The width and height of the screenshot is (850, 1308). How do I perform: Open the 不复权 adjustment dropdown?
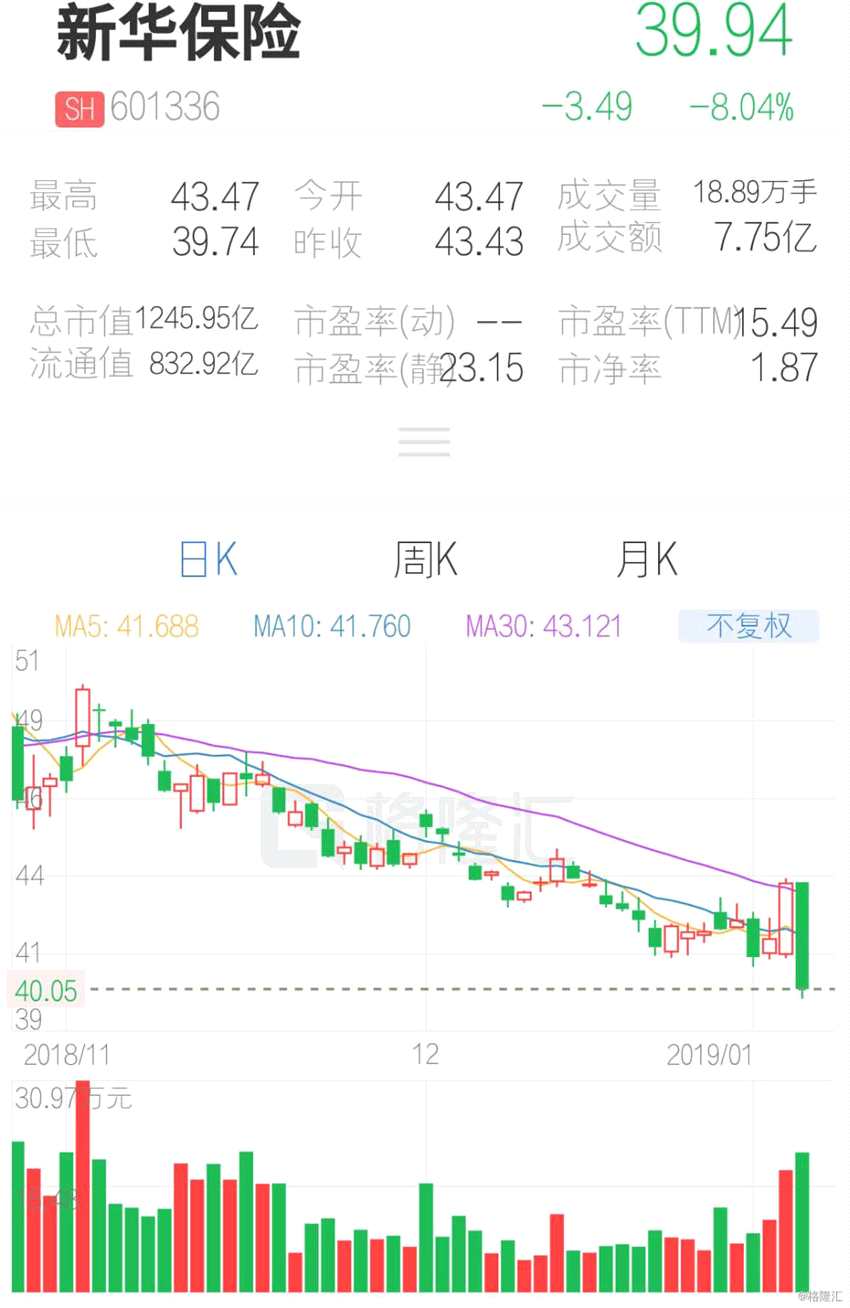click(748, 625)
